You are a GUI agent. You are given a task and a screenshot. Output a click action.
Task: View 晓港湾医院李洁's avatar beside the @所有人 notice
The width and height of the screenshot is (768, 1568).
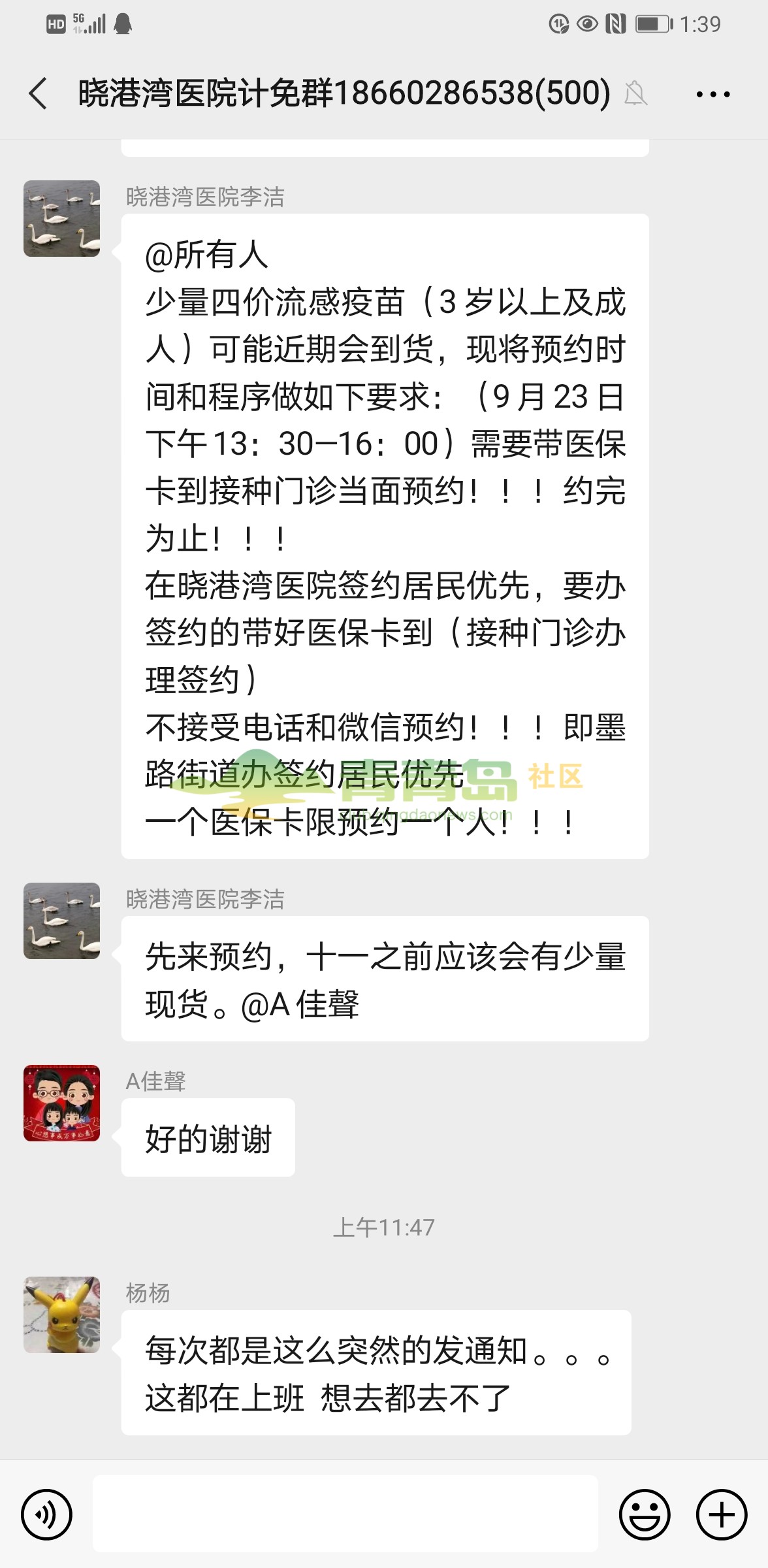point(62,218)
